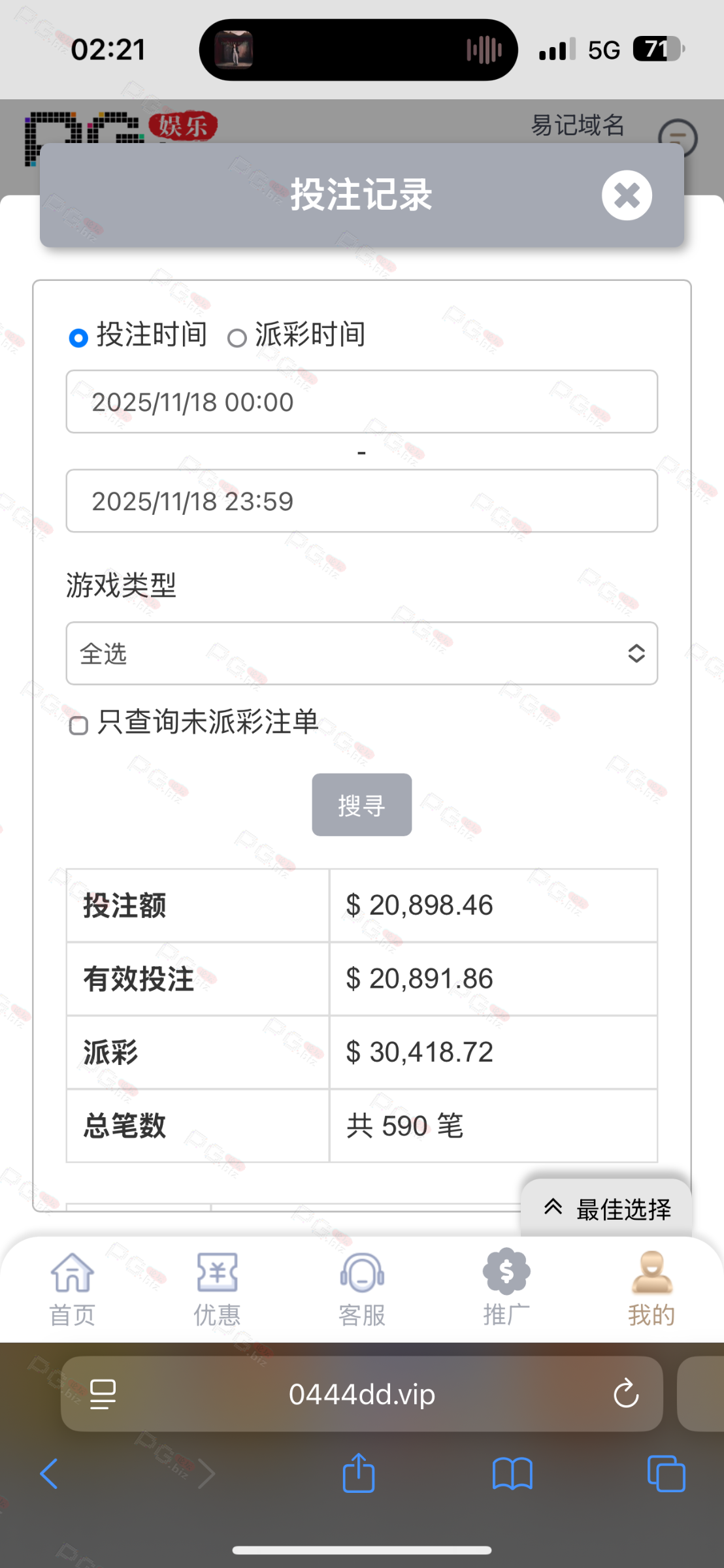This screenshot has width=724, height=1568.
Task: Tap the 搜寻 search button
Action: coord(361,805)
